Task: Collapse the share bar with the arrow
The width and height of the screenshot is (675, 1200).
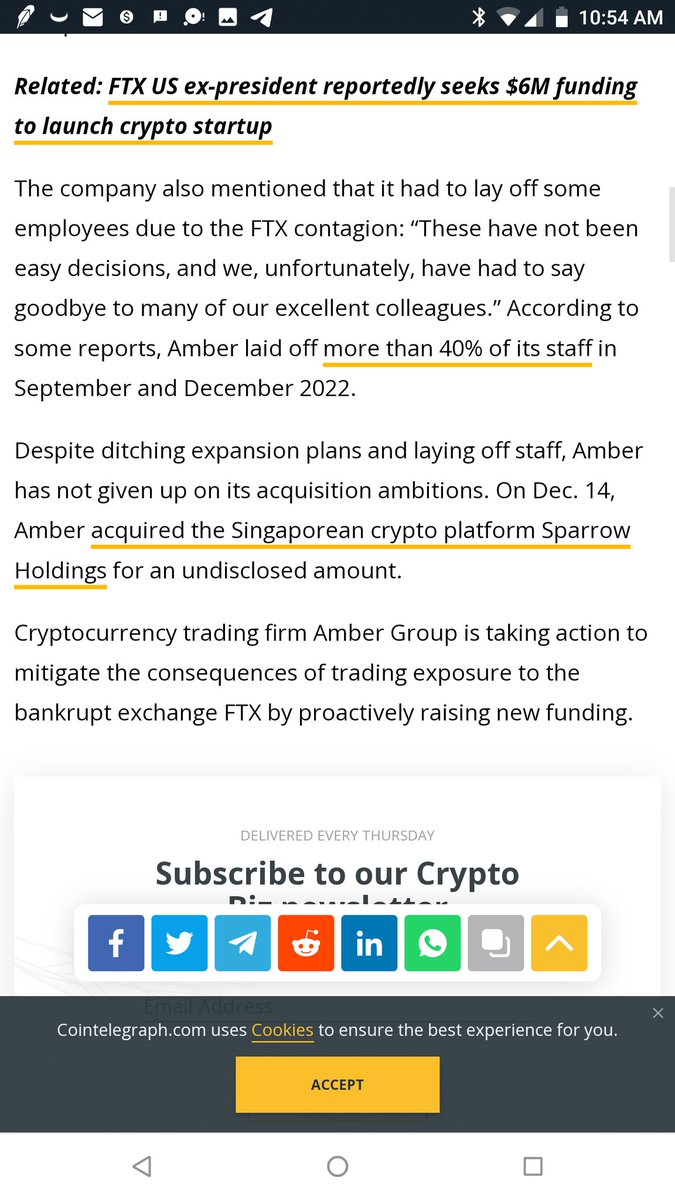Action: [559, 943]
